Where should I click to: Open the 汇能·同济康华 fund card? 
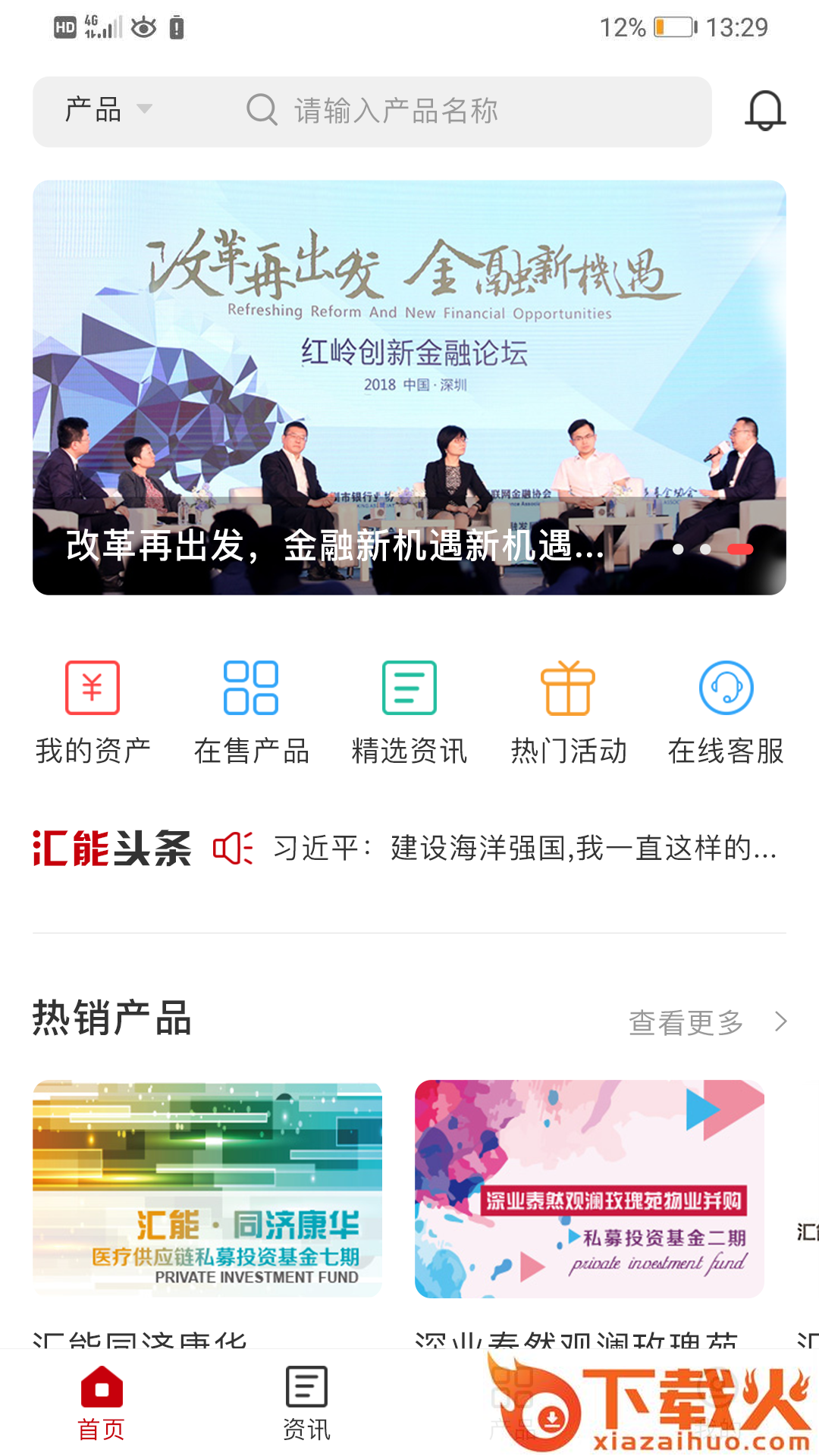coord(207,1189)
